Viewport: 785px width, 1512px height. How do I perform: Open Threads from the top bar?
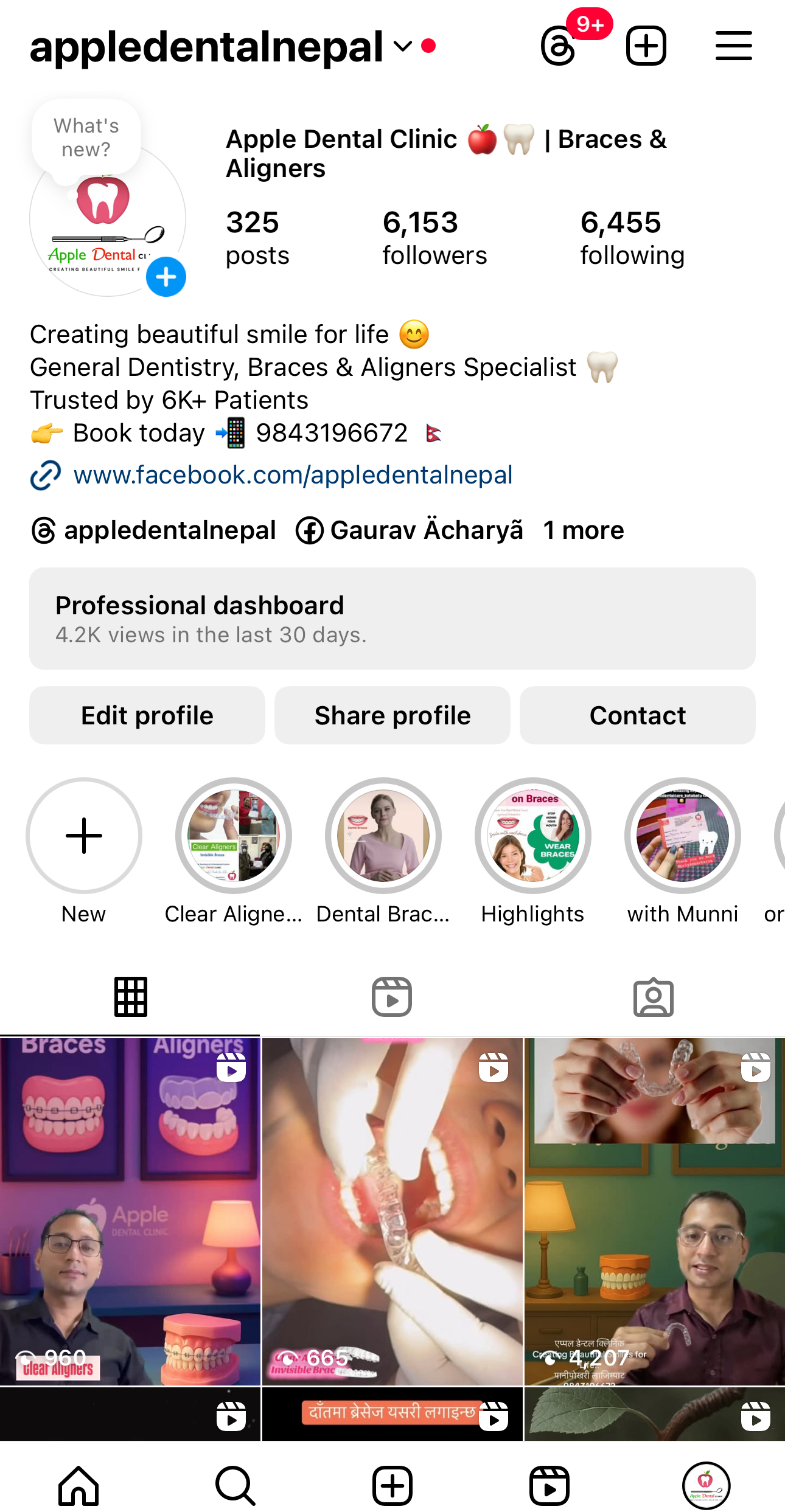pos(559,46)
